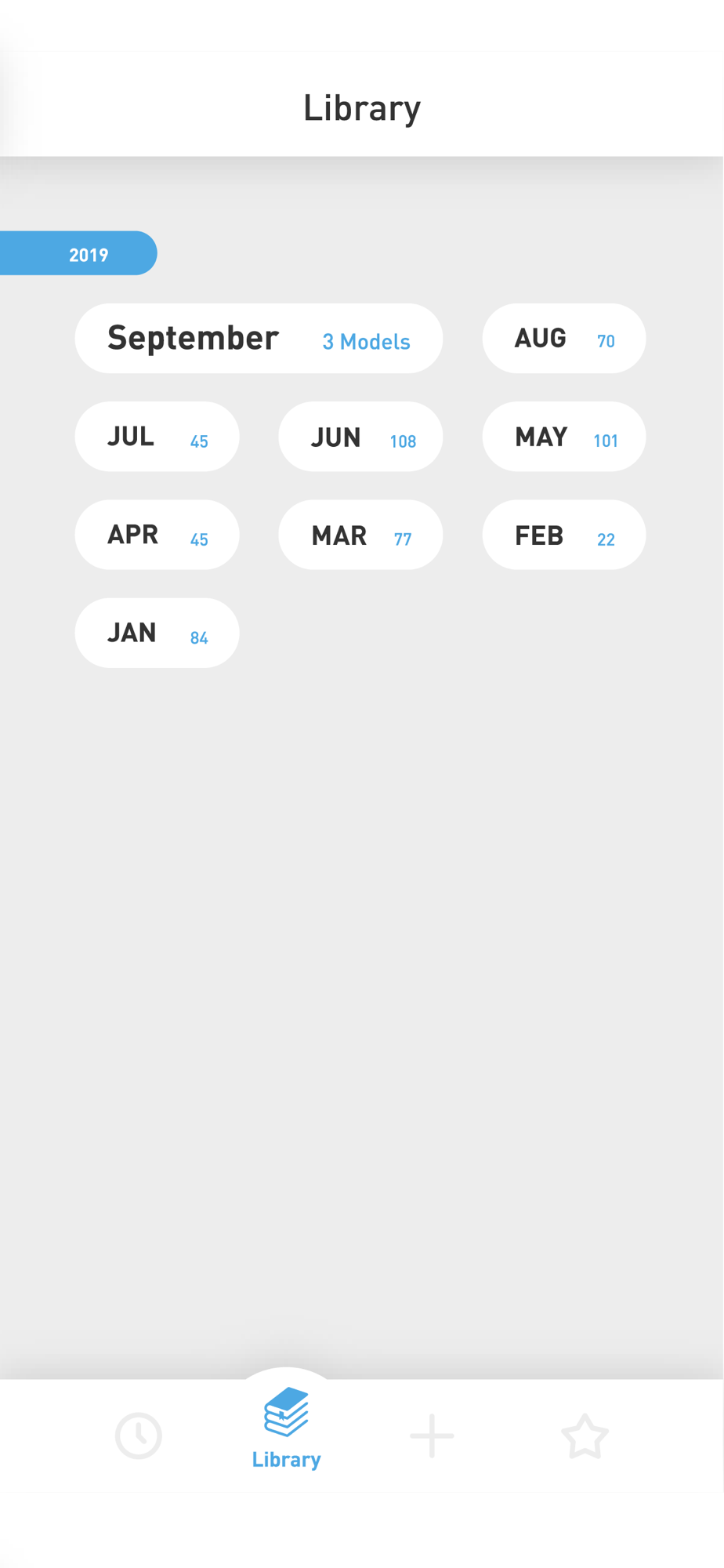Image resolution: width=724 pixels, height=1568 pixels.
Task: Switch to the favorites star tab
Action: 585,1436
